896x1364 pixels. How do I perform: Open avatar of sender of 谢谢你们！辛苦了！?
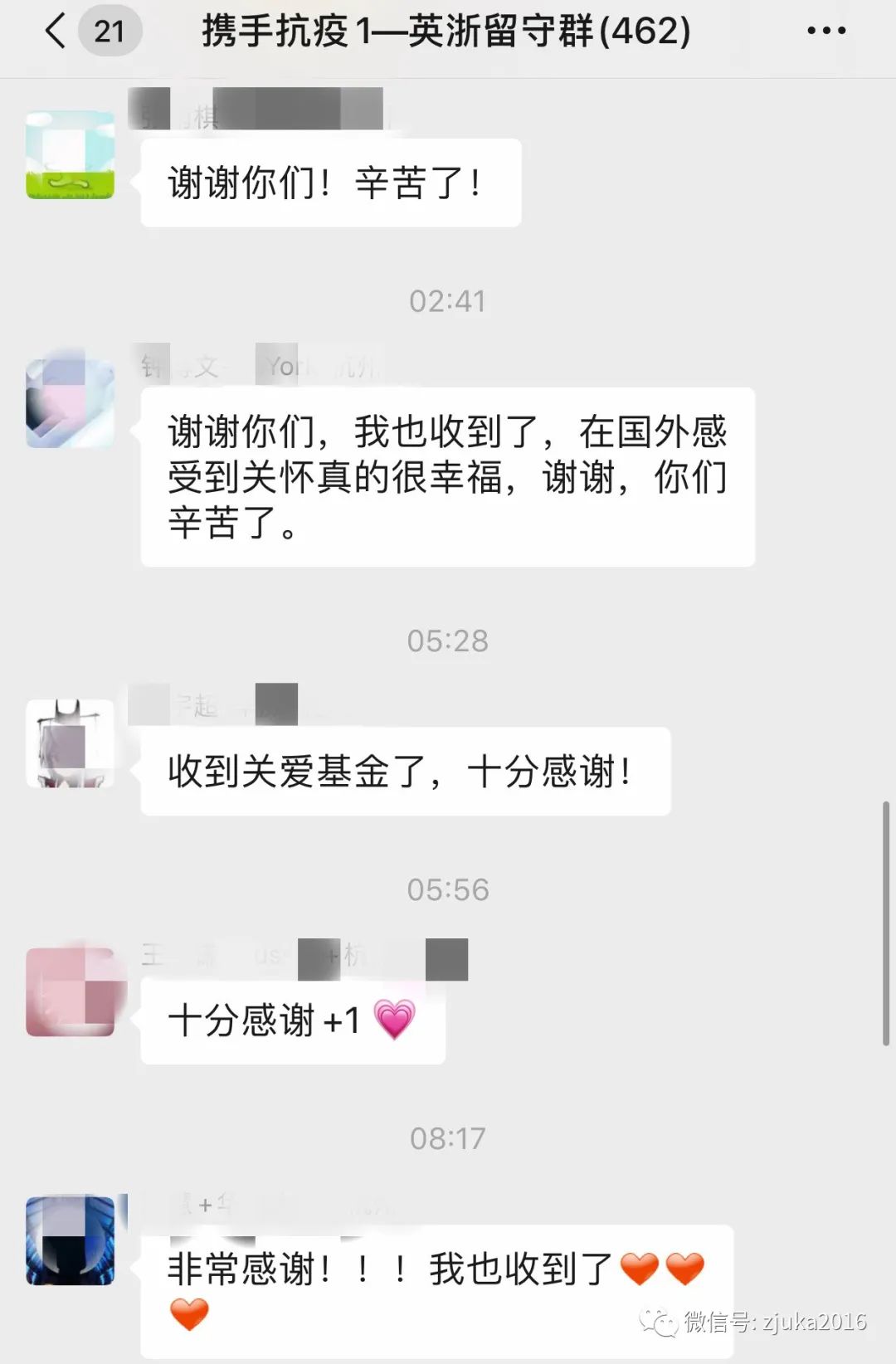click(71, 155)
